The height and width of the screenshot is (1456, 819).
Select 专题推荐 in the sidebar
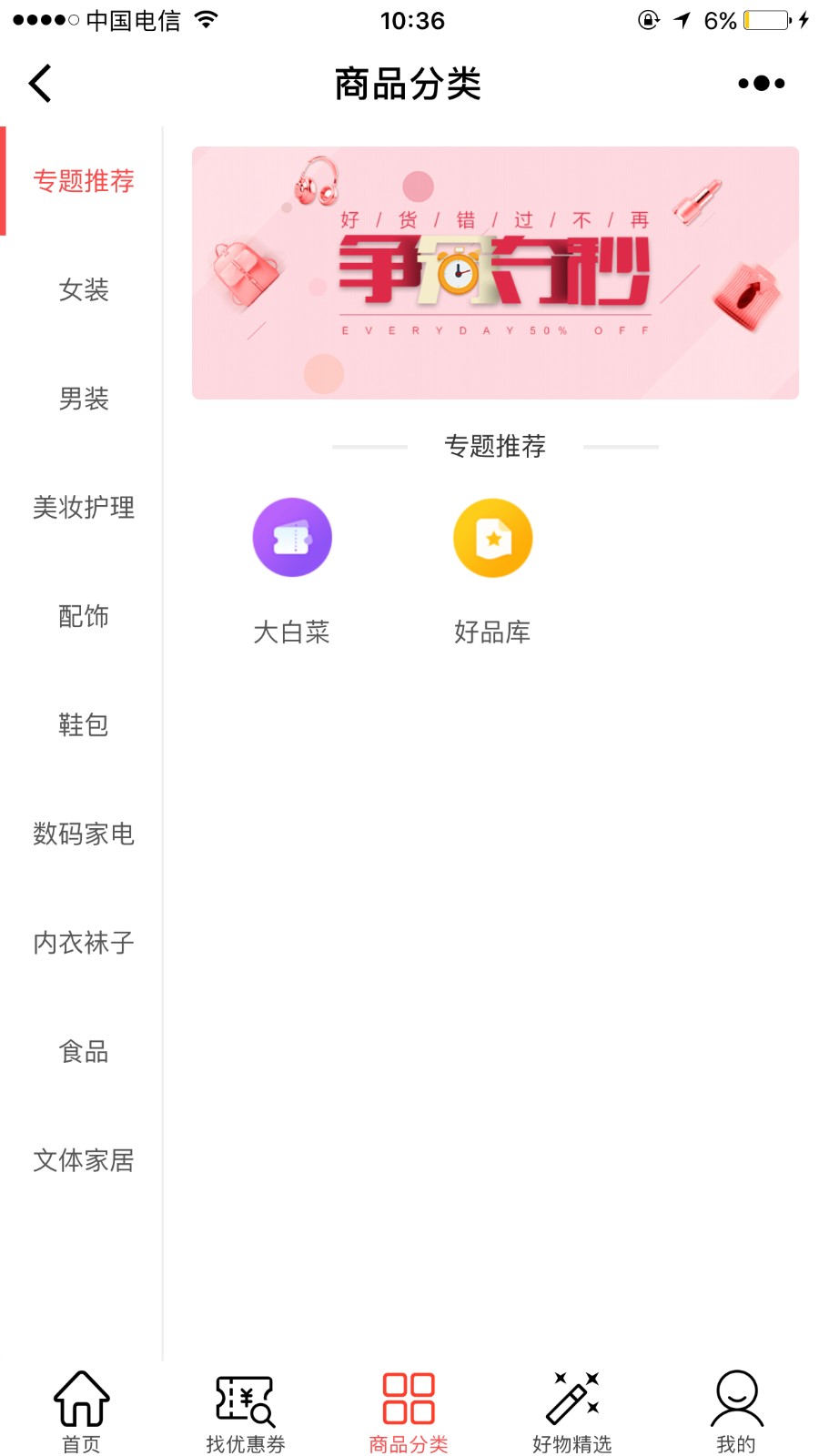click(x=83, y=181)
